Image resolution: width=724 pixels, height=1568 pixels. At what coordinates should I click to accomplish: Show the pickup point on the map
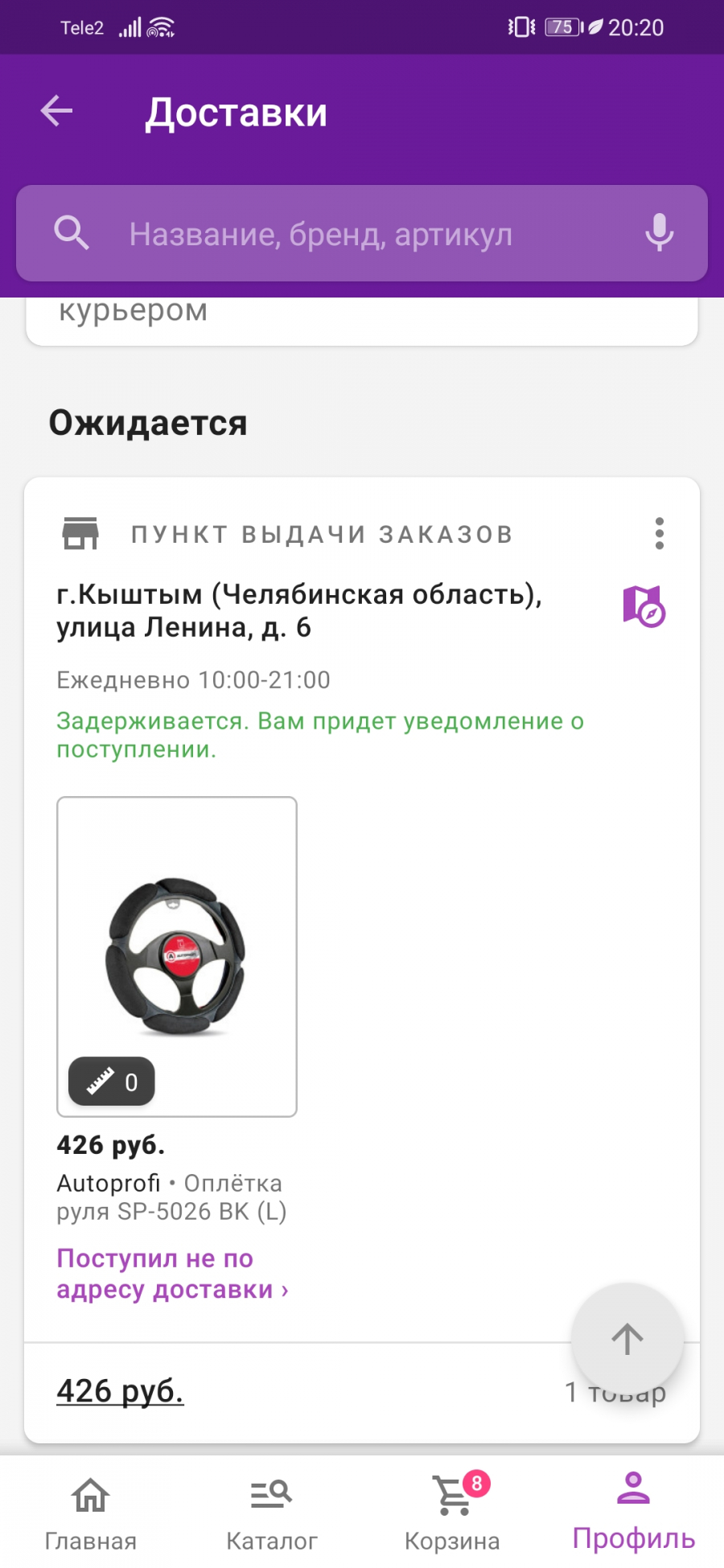[644, 606]
